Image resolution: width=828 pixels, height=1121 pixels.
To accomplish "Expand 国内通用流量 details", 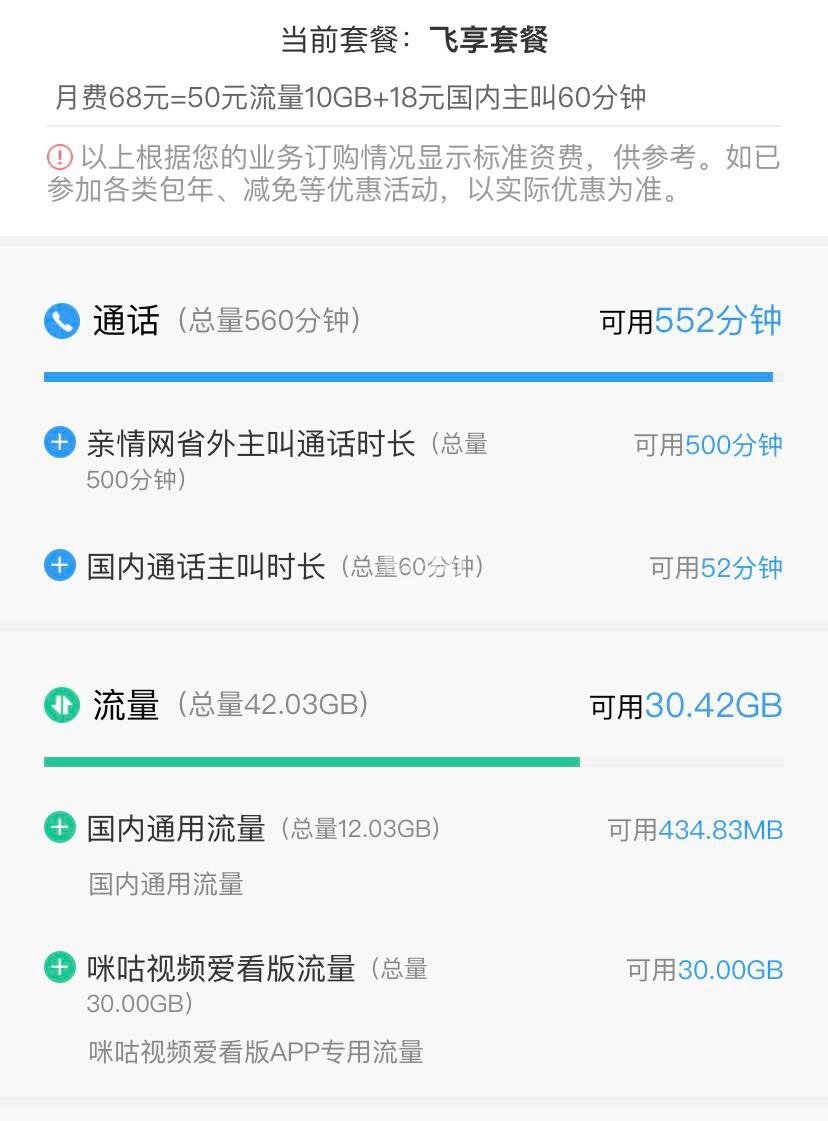I will tap(60, 827).
